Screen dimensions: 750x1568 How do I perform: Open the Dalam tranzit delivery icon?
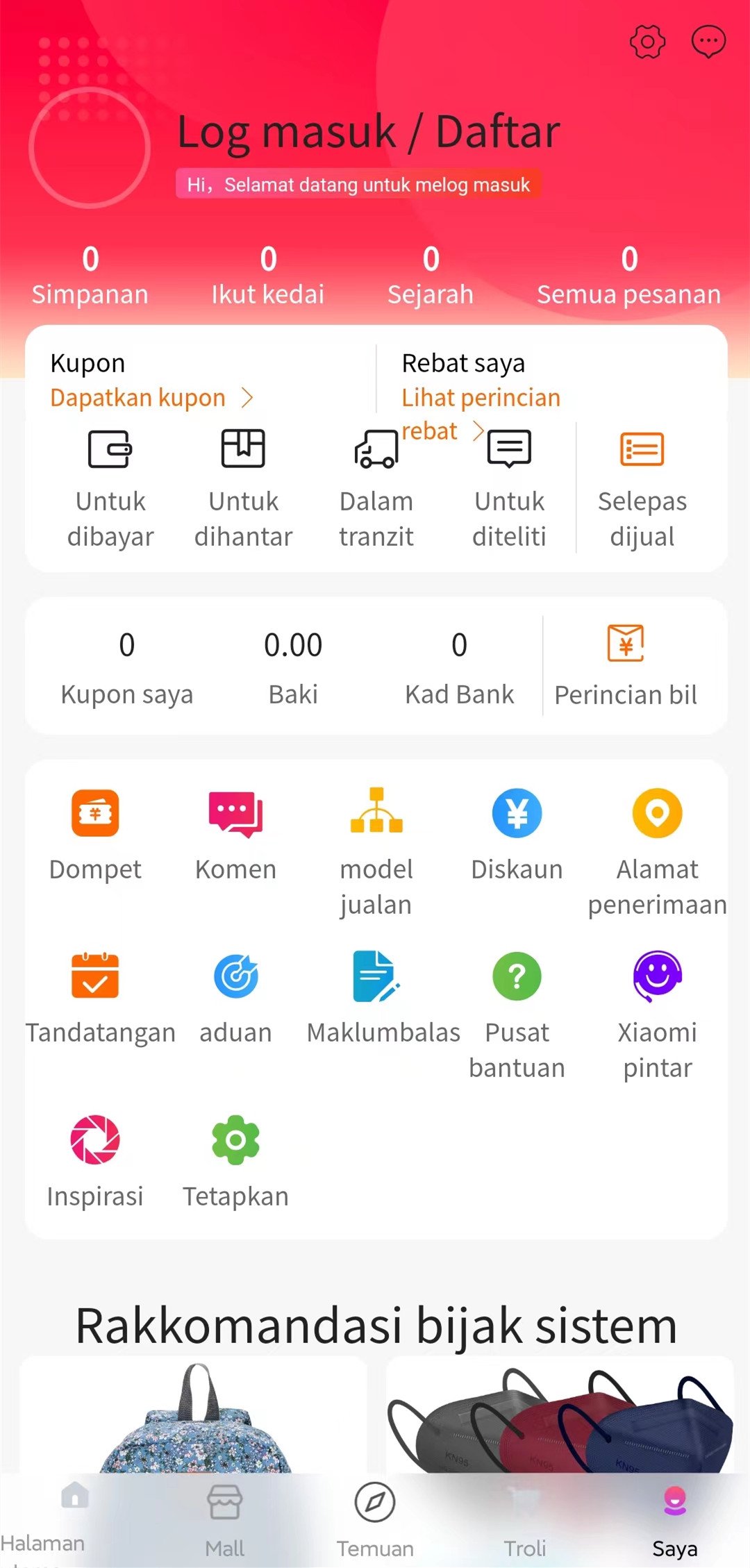(376, 449)
